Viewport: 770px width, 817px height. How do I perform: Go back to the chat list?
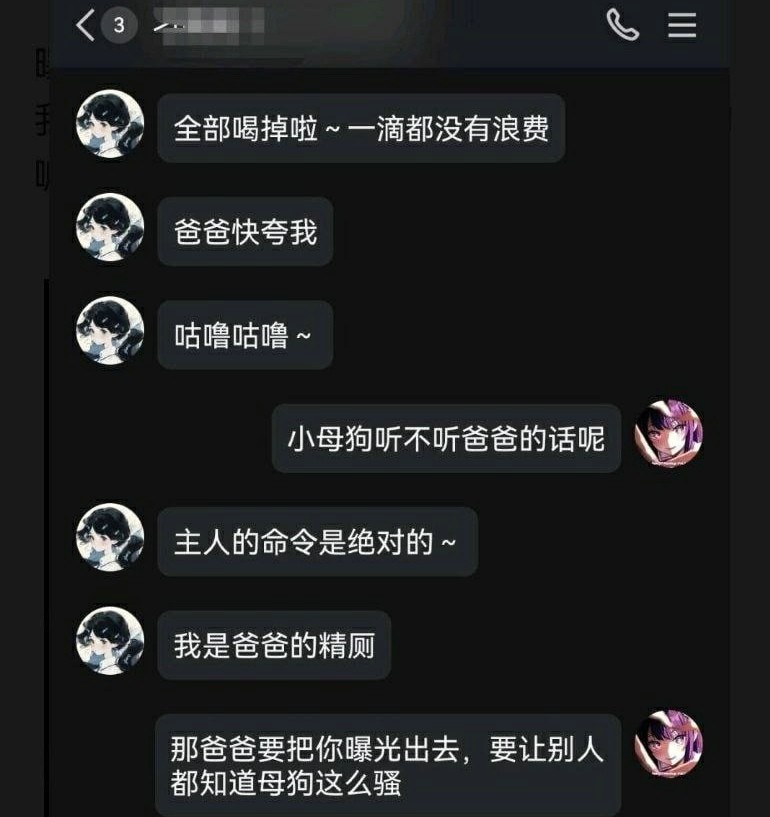(x=87, y=26)
